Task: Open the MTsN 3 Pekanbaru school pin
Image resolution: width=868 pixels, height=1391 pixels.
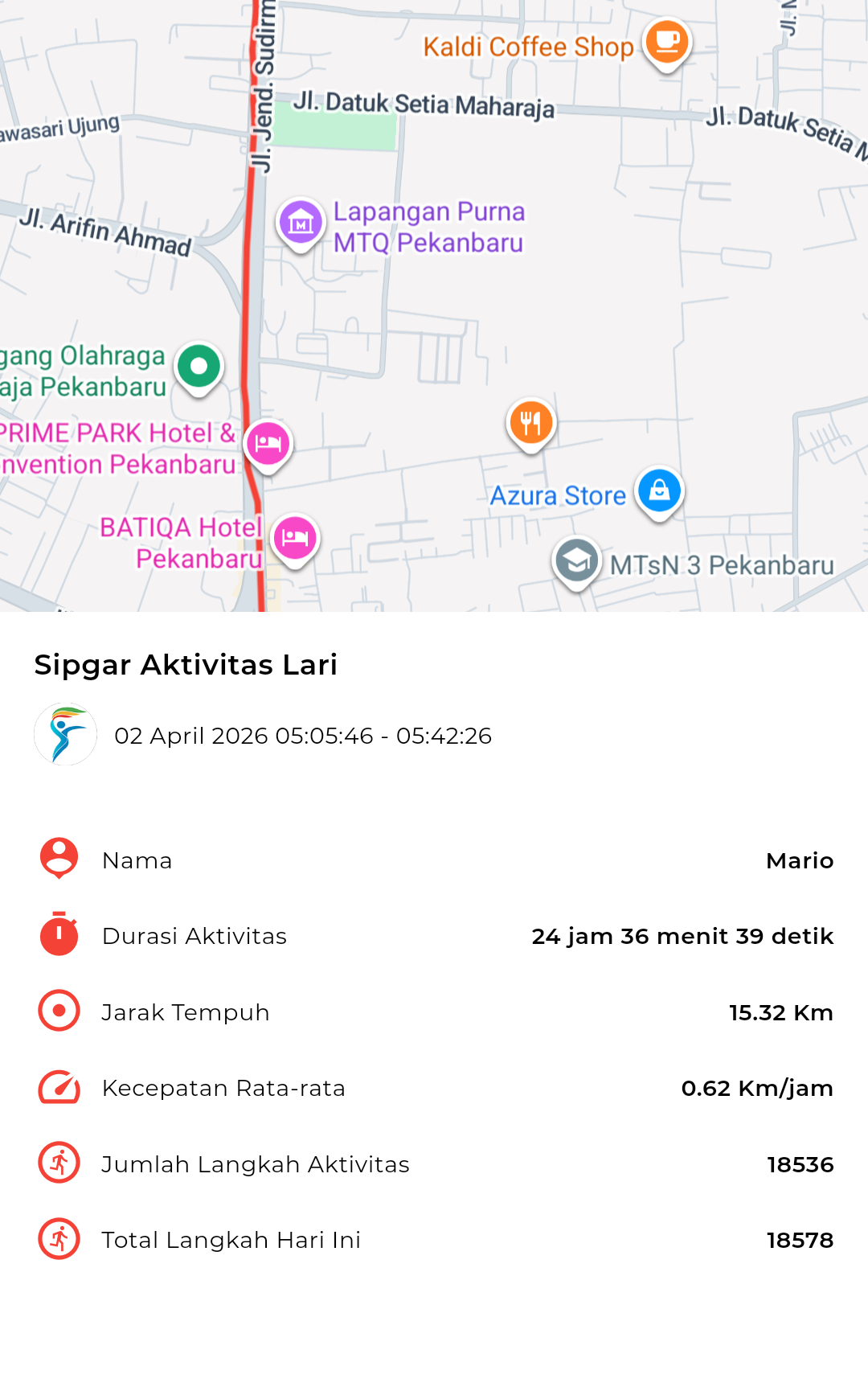Action: pyautogui.click(x=577, y=560)
